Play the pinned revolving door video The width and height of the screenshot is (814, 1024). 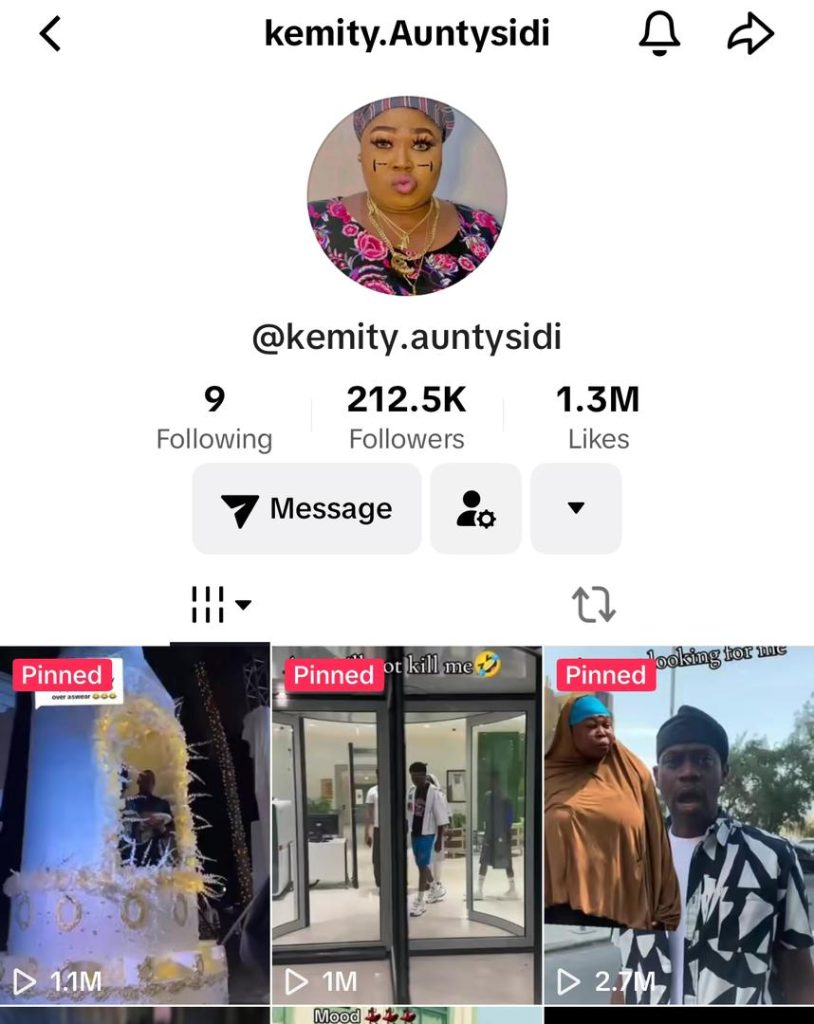(x=406, y=825)
